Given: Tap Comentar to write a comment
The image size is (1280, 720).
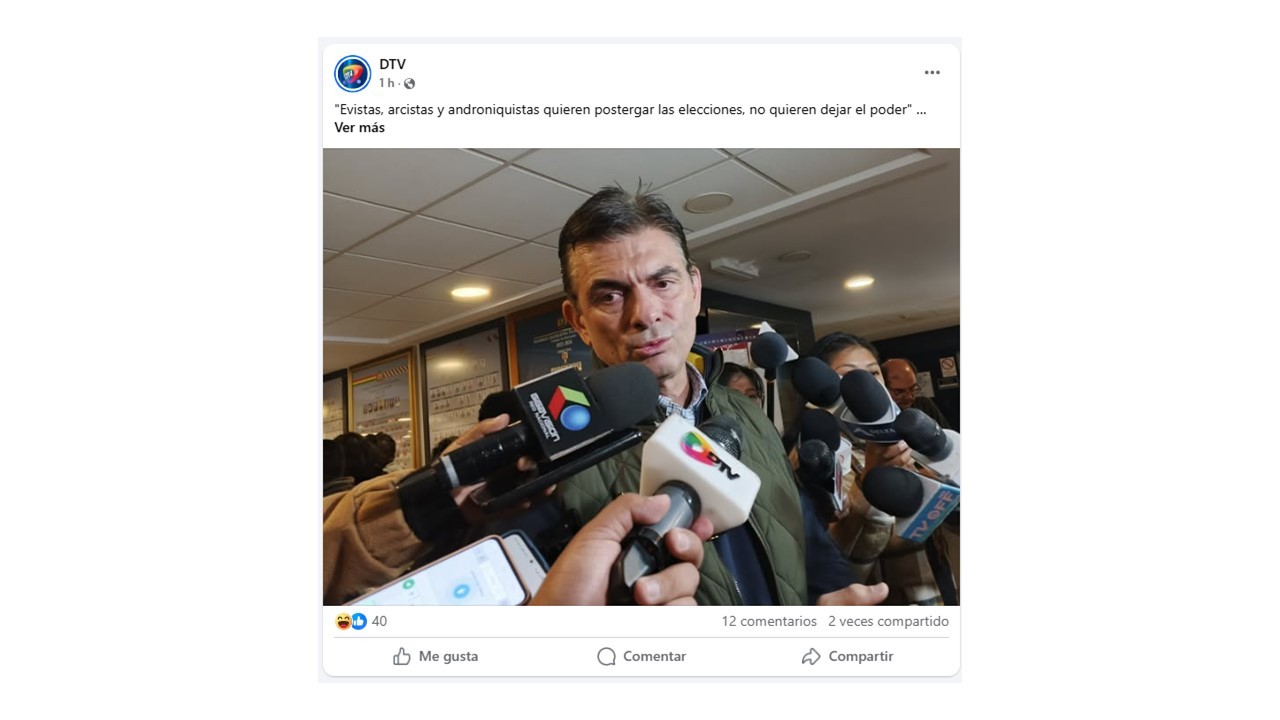Looking at the screenshot, I should pyautogui.click(x=641, y=656).
